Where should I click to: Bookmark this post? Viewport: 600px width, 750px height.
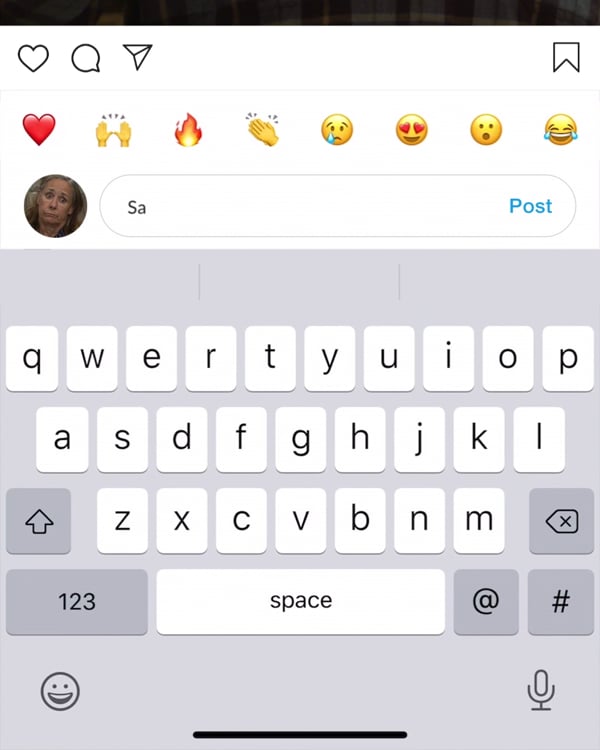click(x=566, y=58)
